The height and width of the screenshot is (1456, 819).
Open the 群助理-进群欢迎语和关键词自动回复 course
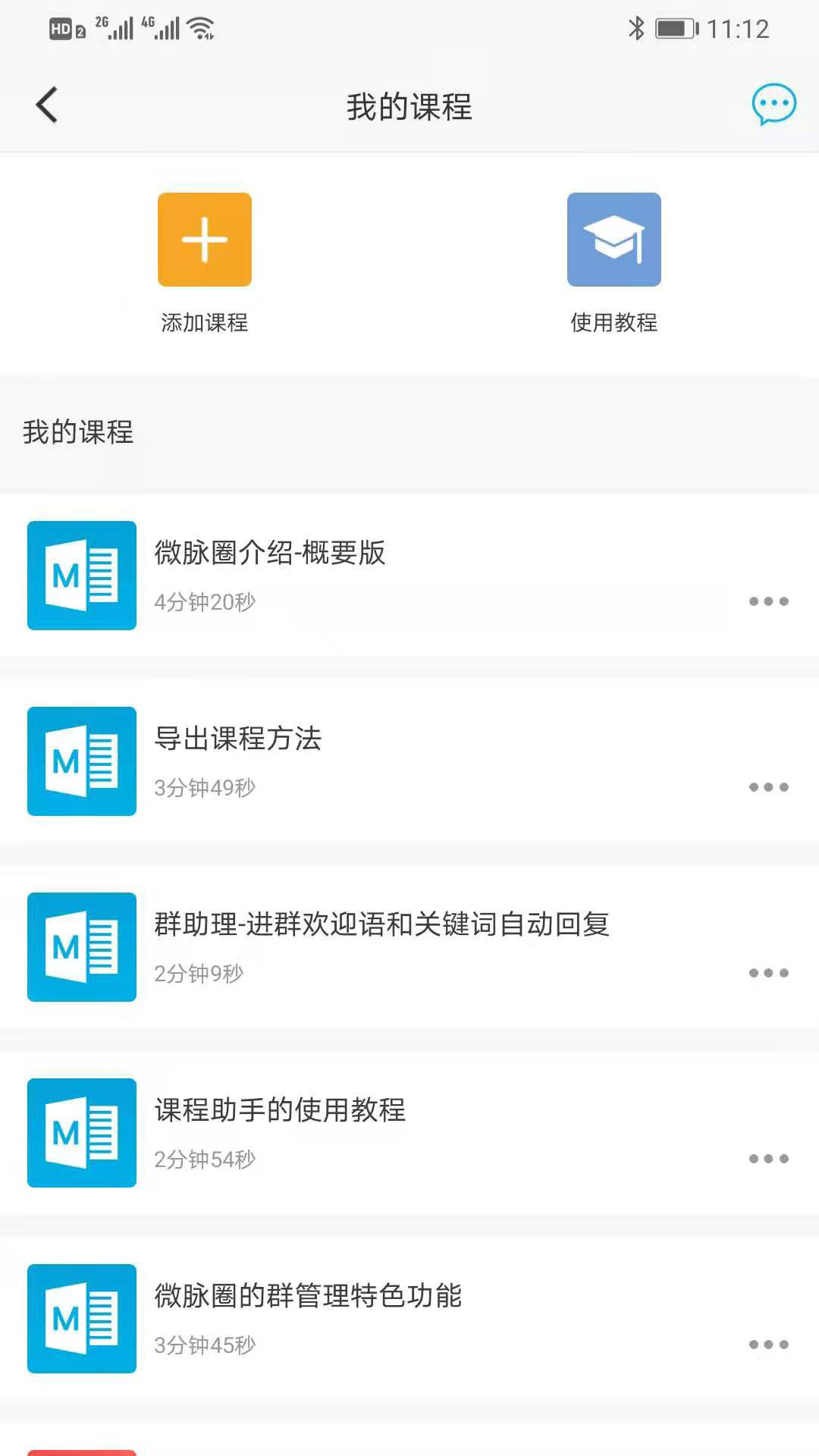pyautogui.click(x=383, y=924)
